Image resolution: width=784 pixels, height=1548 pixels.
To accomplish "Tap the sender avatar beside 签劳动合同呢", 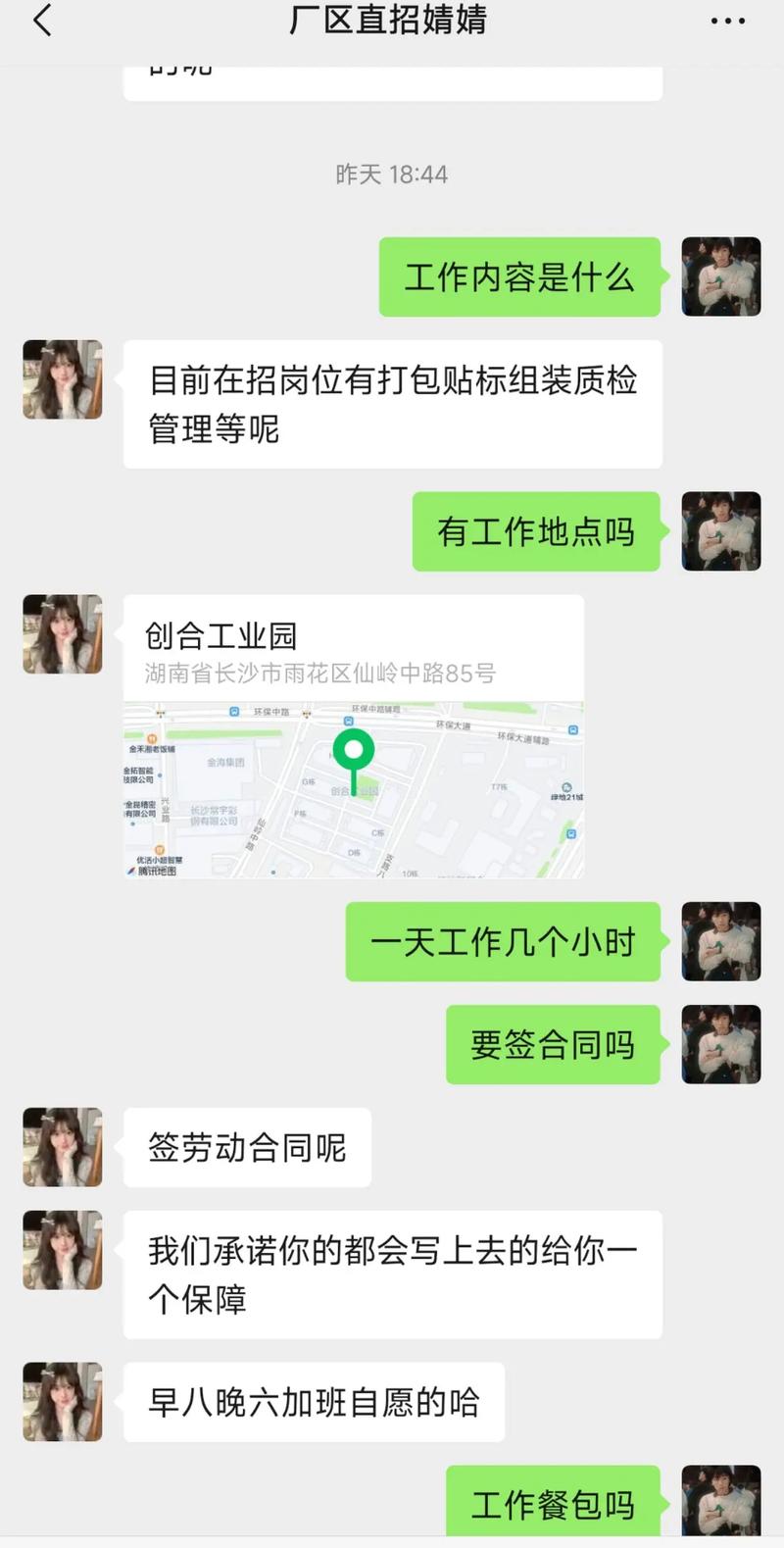I will tap(63, 1147).
